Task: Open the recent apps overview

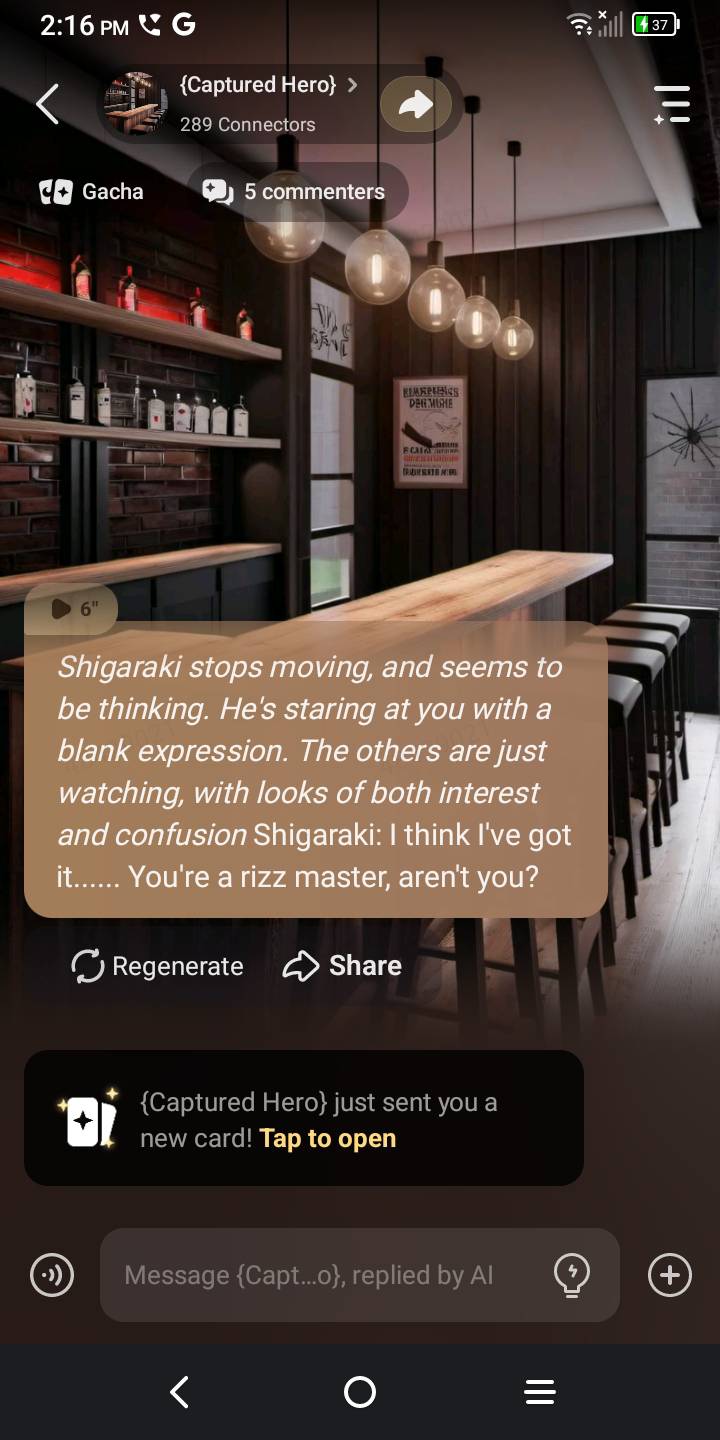Action: pyautogui.click(x=540, y=1392)
